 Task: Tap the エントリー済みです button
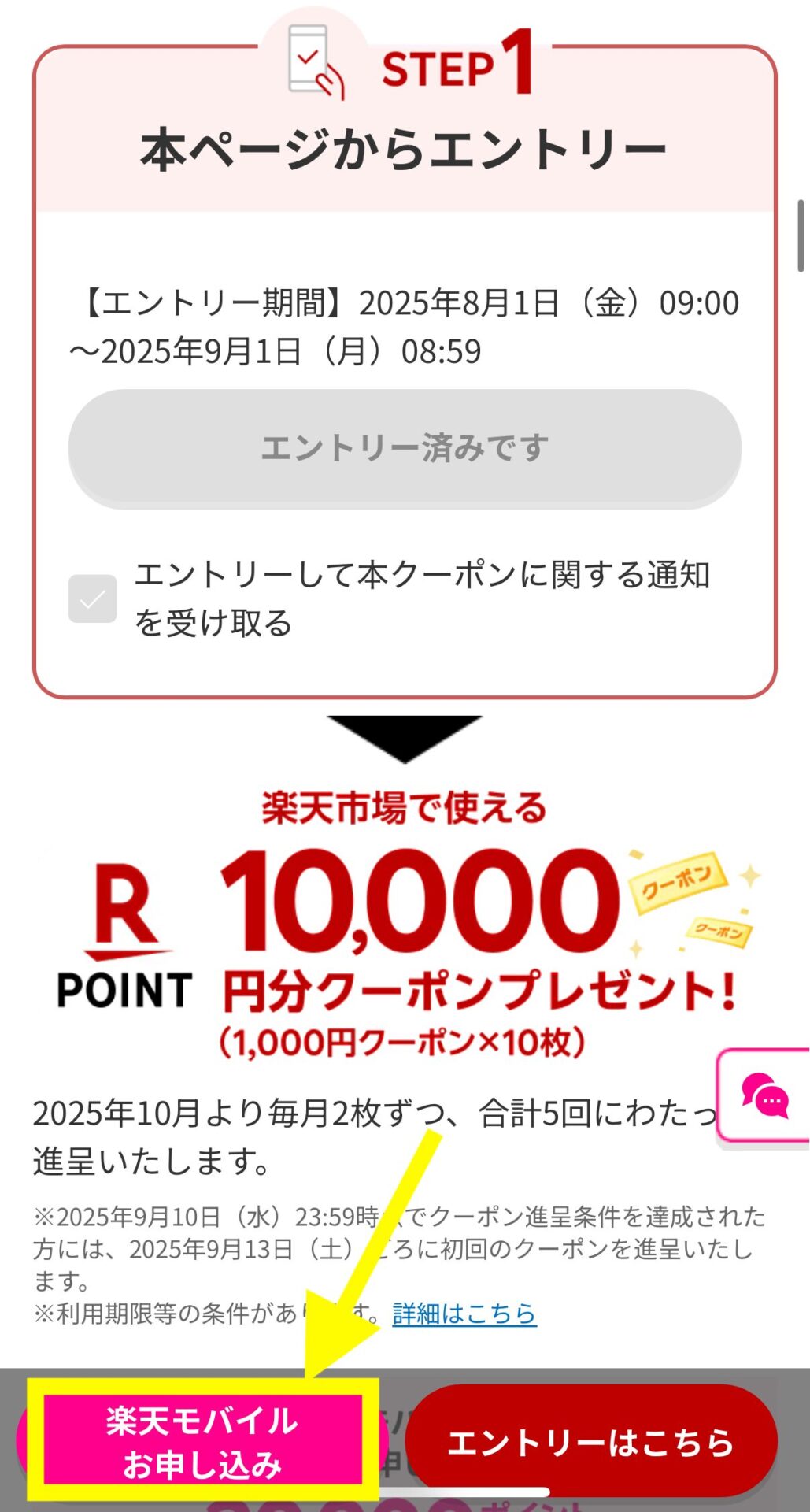tap(405, 447)
